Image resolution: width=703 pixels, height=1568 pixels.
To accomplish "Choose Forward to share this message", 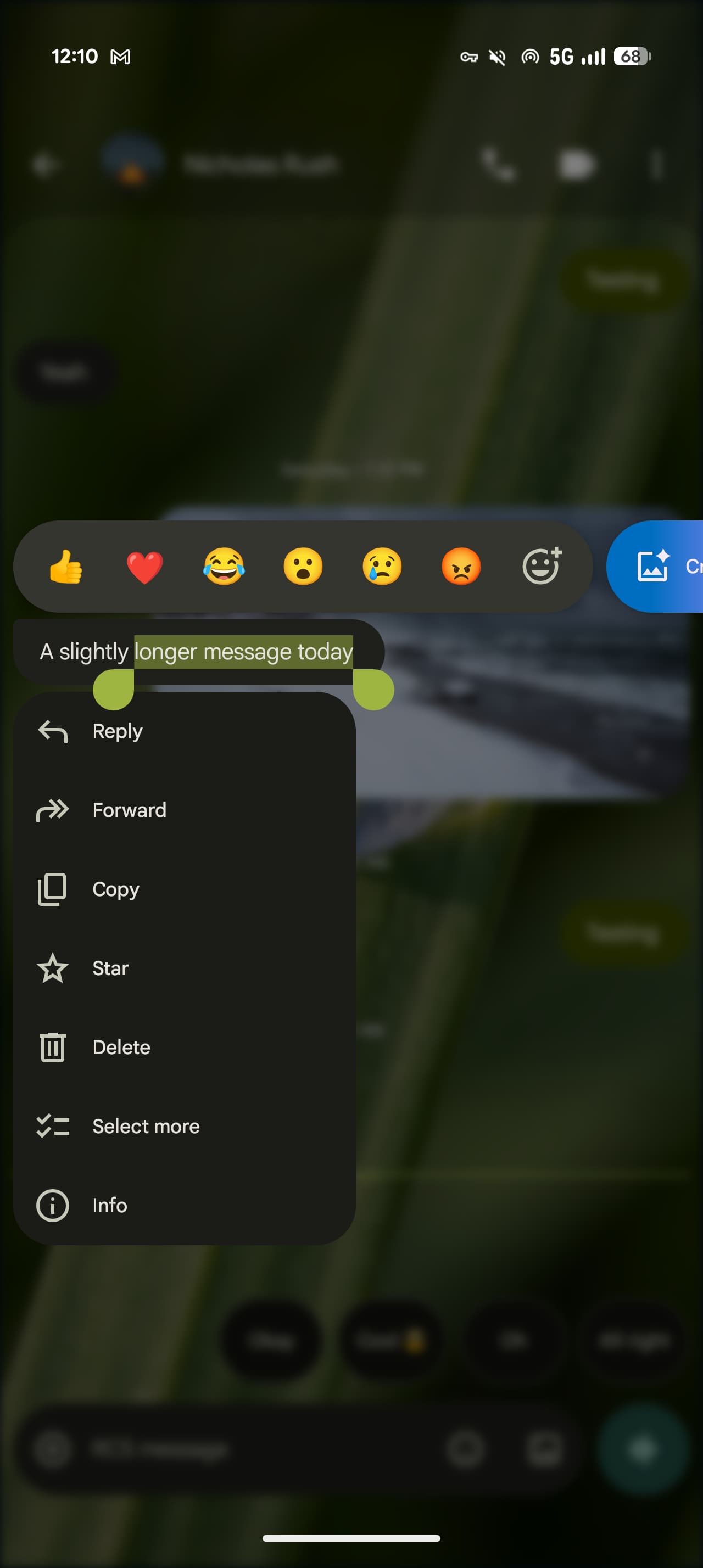I will tap(185, 810).
